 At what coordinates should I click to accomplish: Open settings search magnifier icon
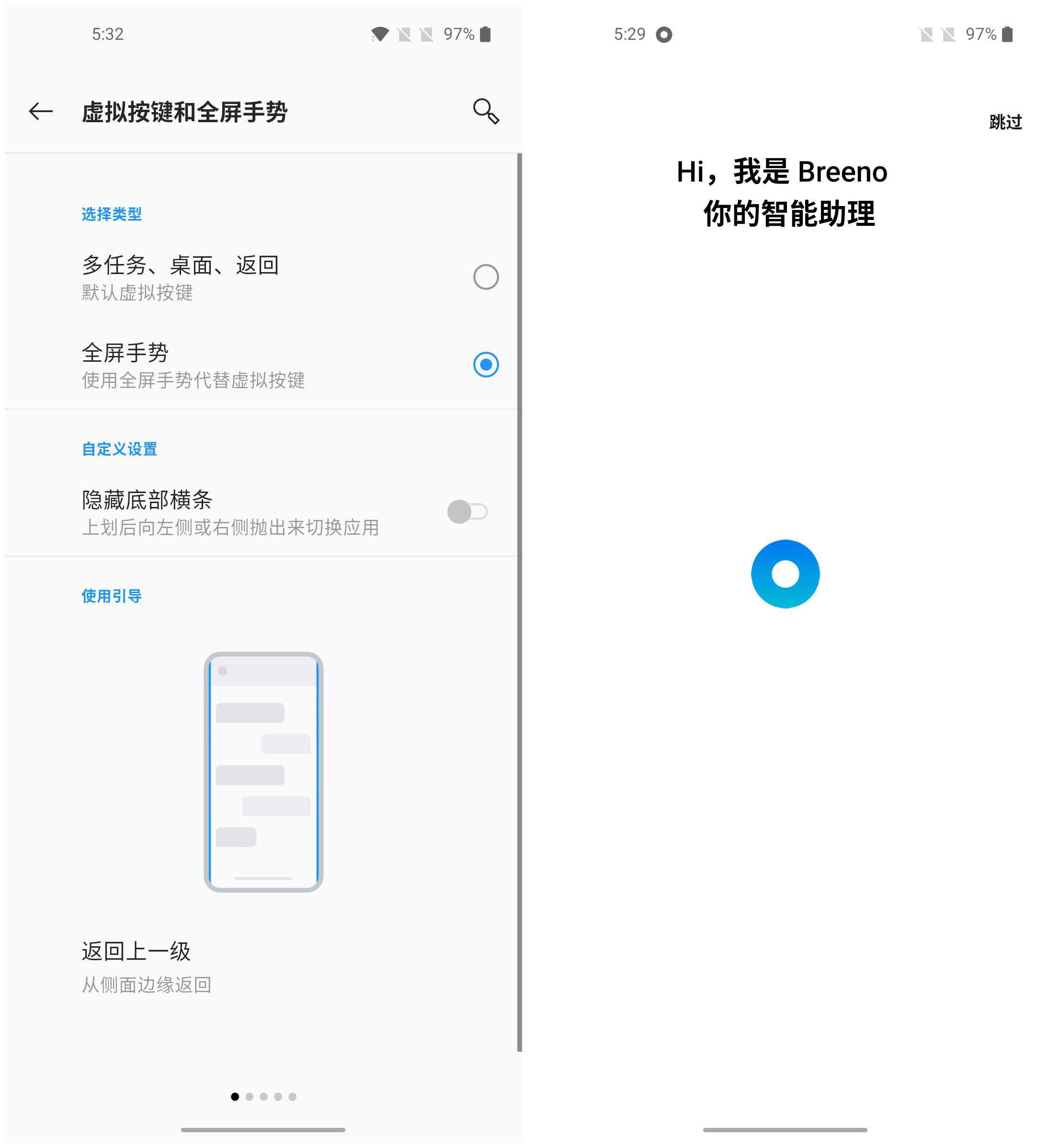click(x=486, y=111)
